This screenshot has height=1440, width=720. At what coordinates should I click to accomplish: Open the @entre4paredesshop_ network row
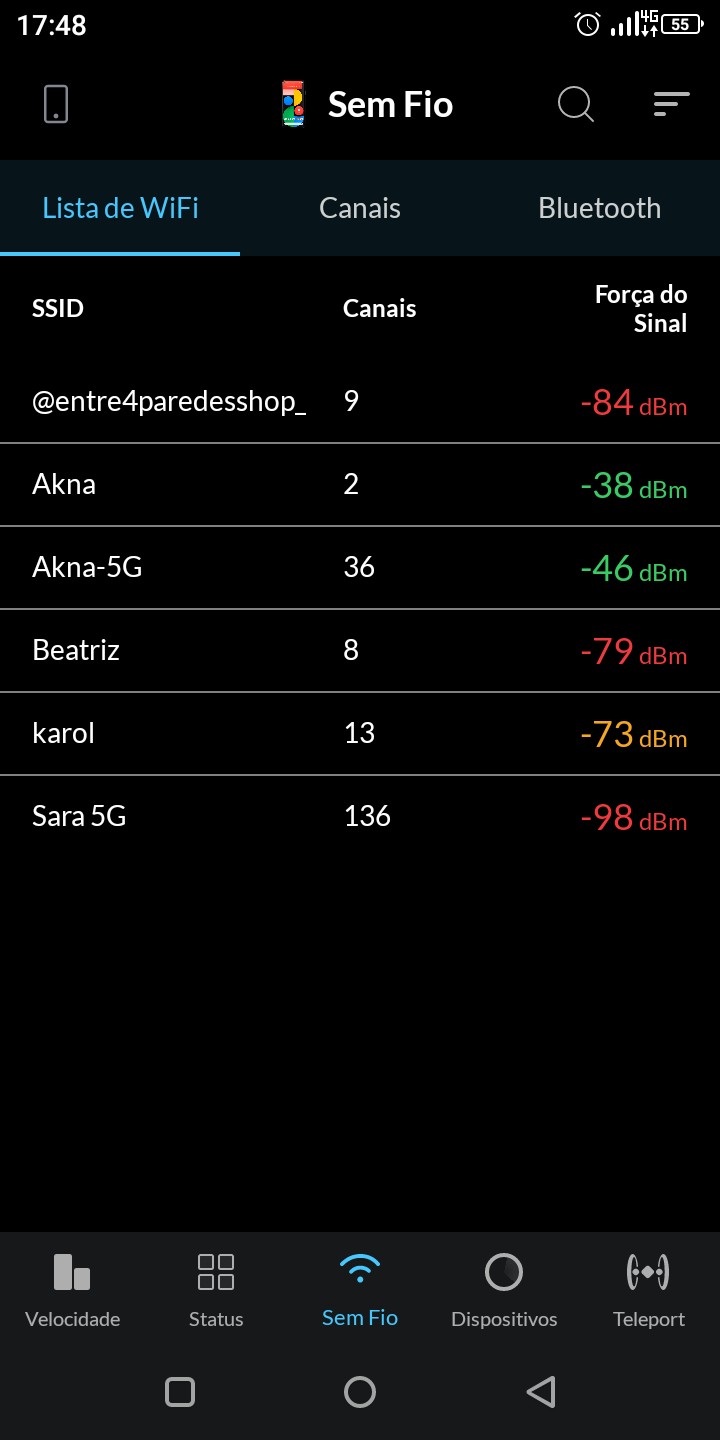click(x=360, y=402)
